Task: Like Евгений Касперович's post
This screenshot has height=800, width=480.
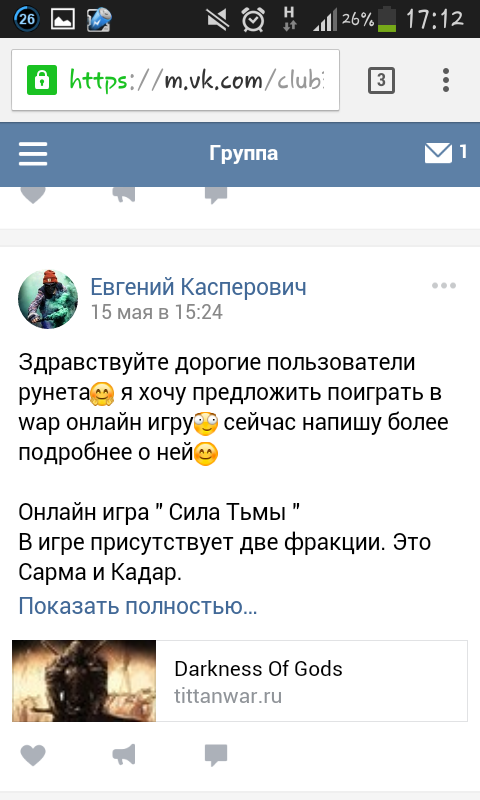Action: pos(33,755)
